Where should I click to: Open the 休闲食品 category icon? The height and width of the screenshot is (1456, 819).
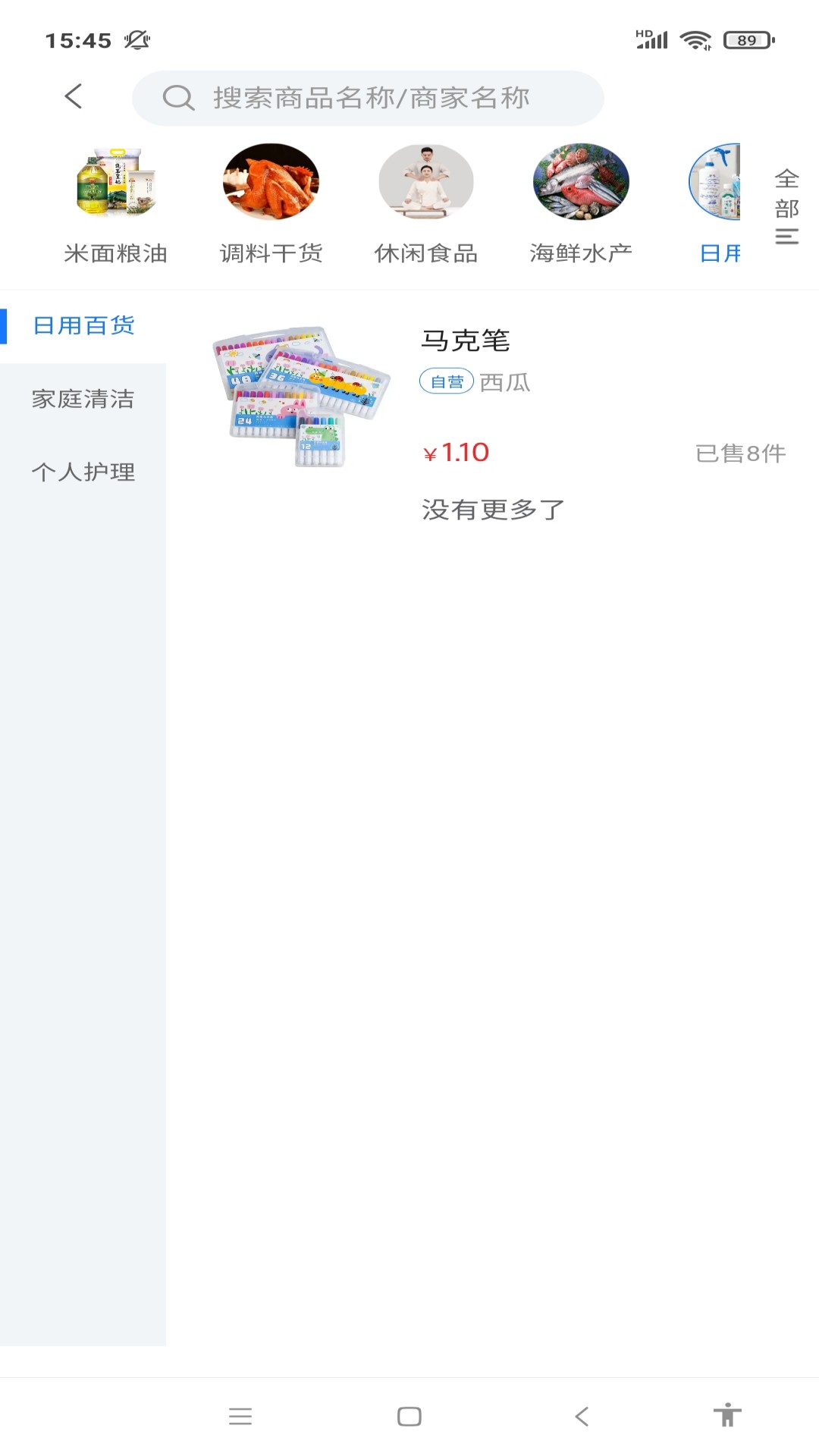[426, 182]
